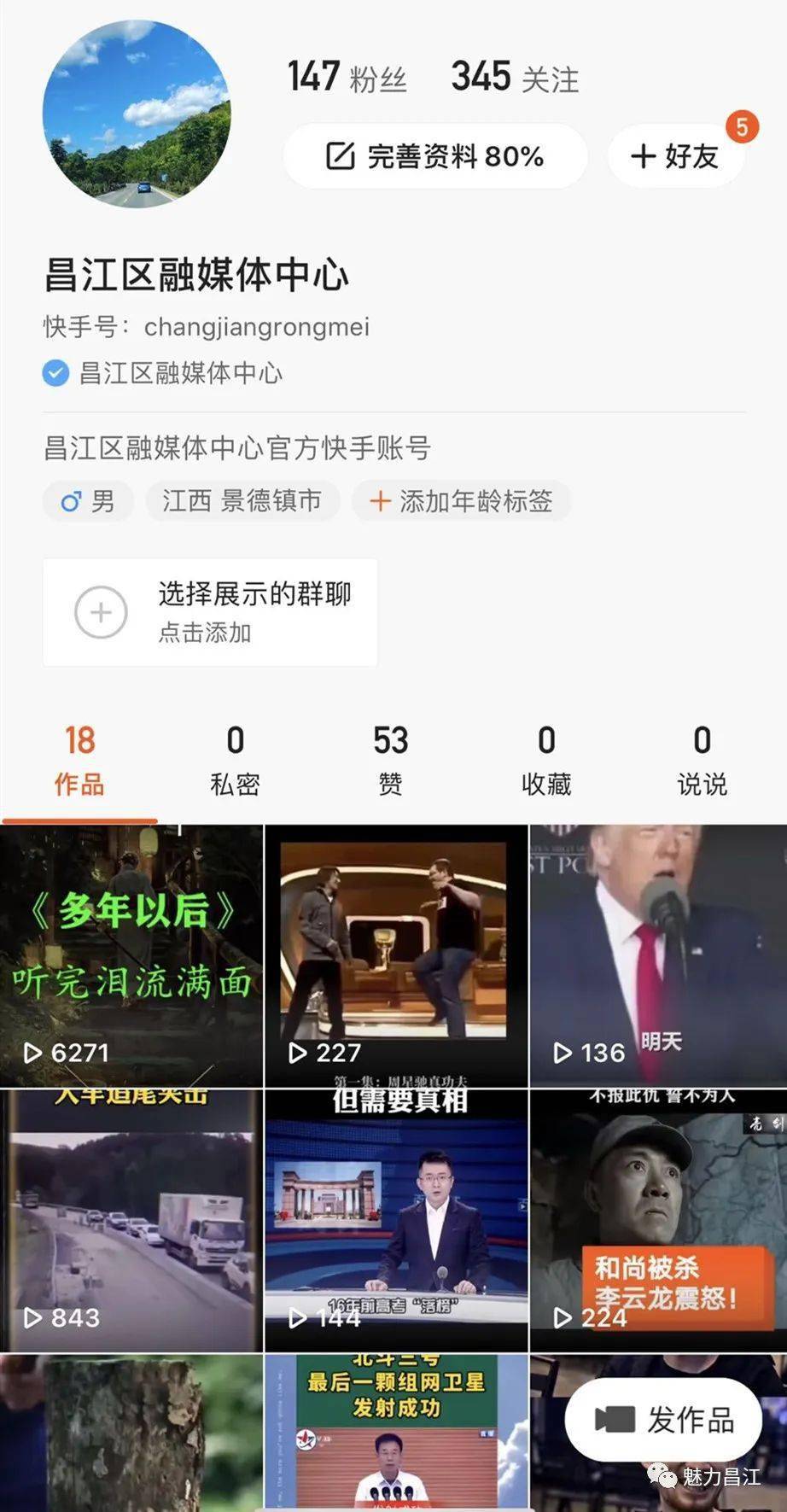The width and height of the screenshot is (787, 1512).
Task: Open the 147 粉丝 followers list
Action: click(x=347, y=78)
